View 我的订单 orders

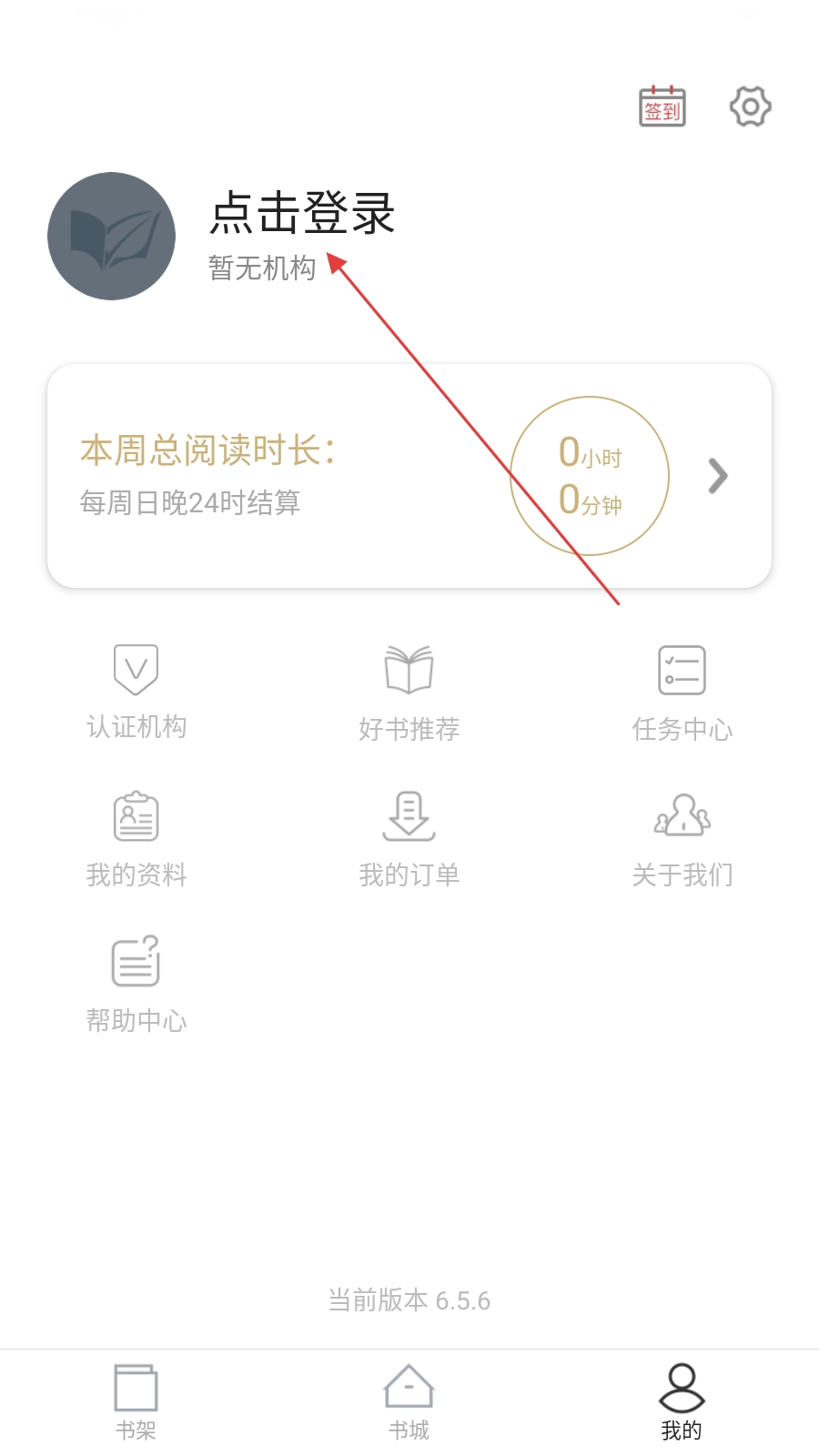click(409, 838)
